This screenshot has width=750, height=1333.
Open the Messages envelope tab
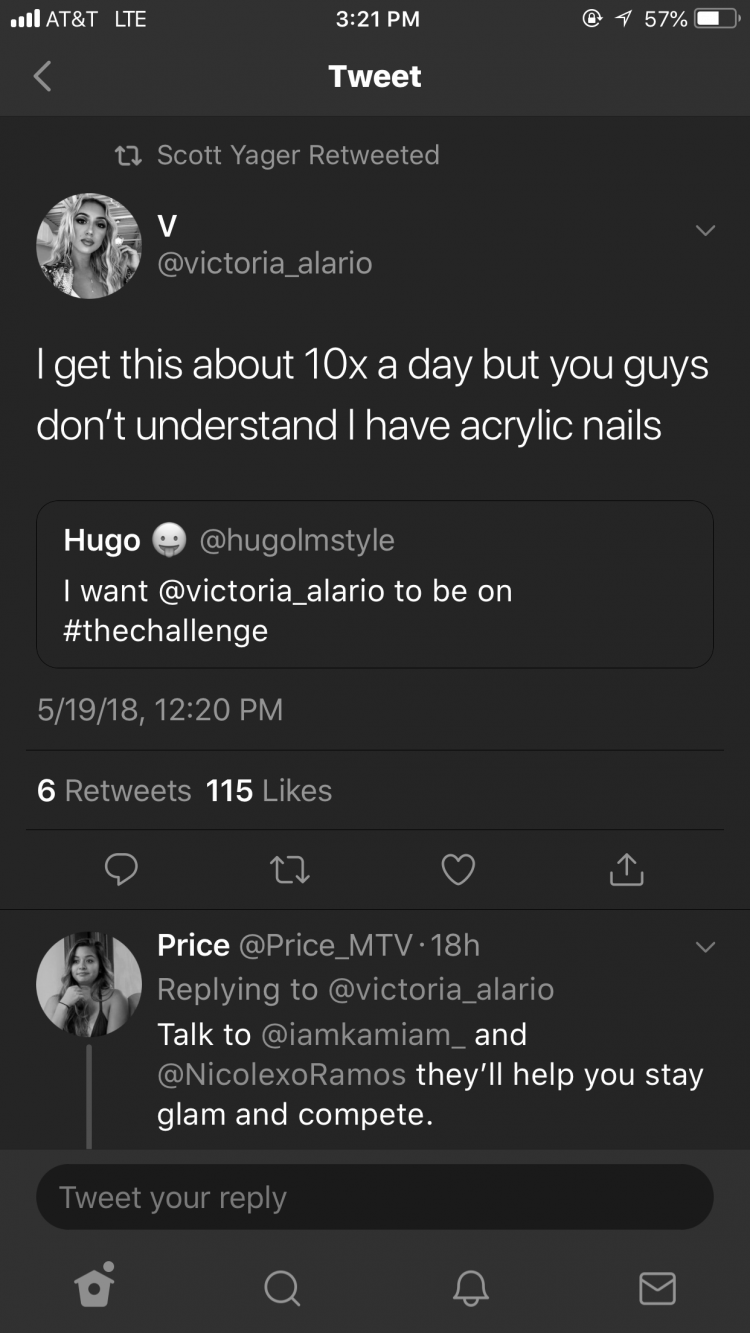pyautogui.click(x=657, y=1288)
